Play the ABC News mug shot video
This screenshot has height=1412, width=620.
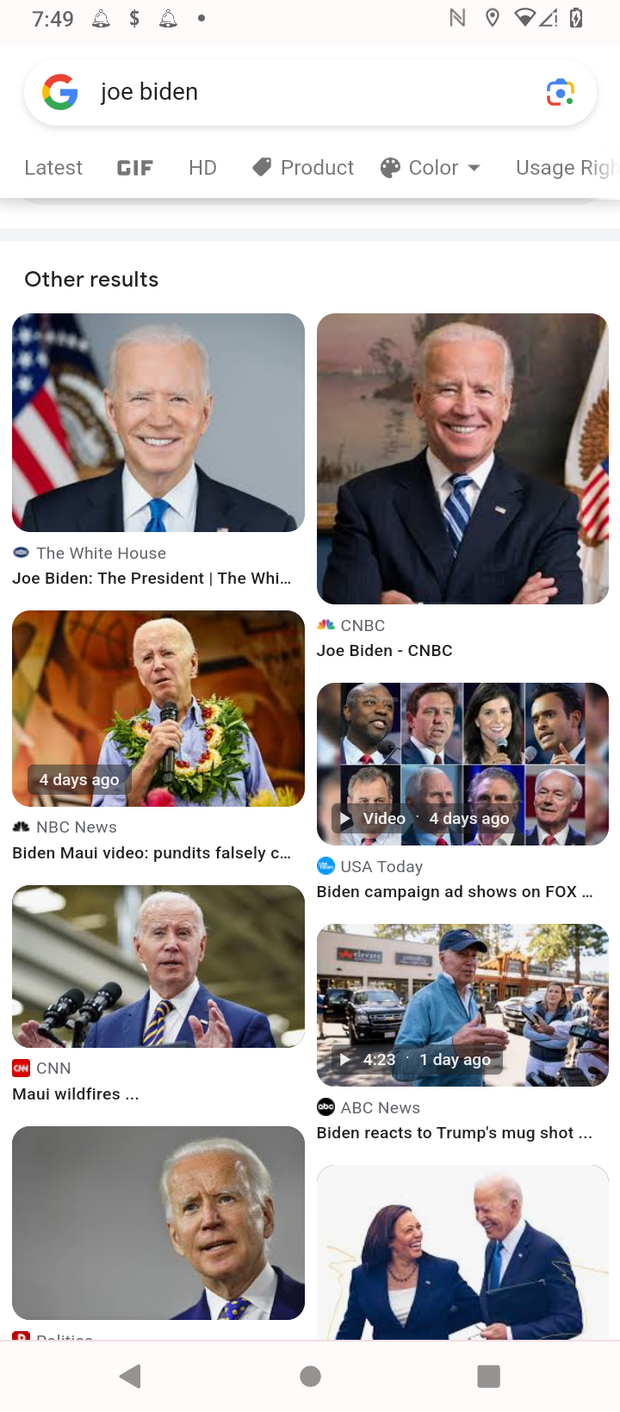point(462,1004)
